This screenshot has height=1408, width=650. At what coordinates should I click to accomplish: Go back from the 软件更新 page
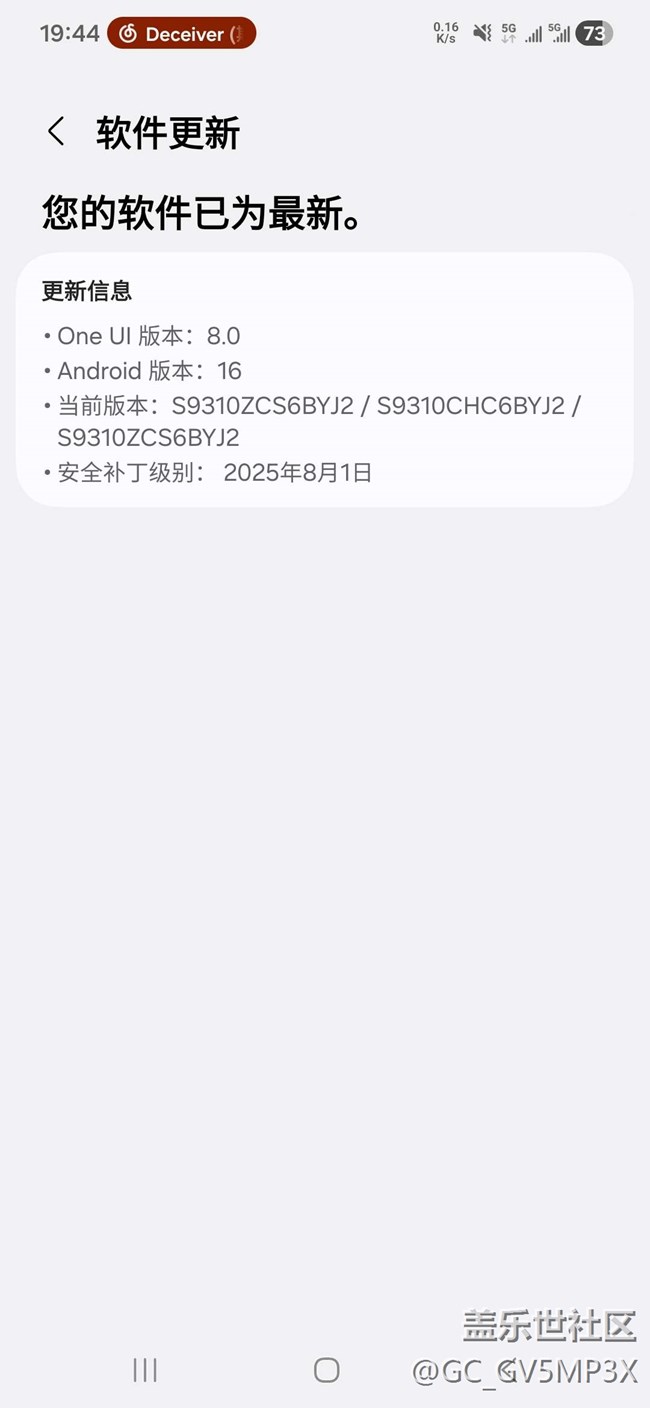56,132
